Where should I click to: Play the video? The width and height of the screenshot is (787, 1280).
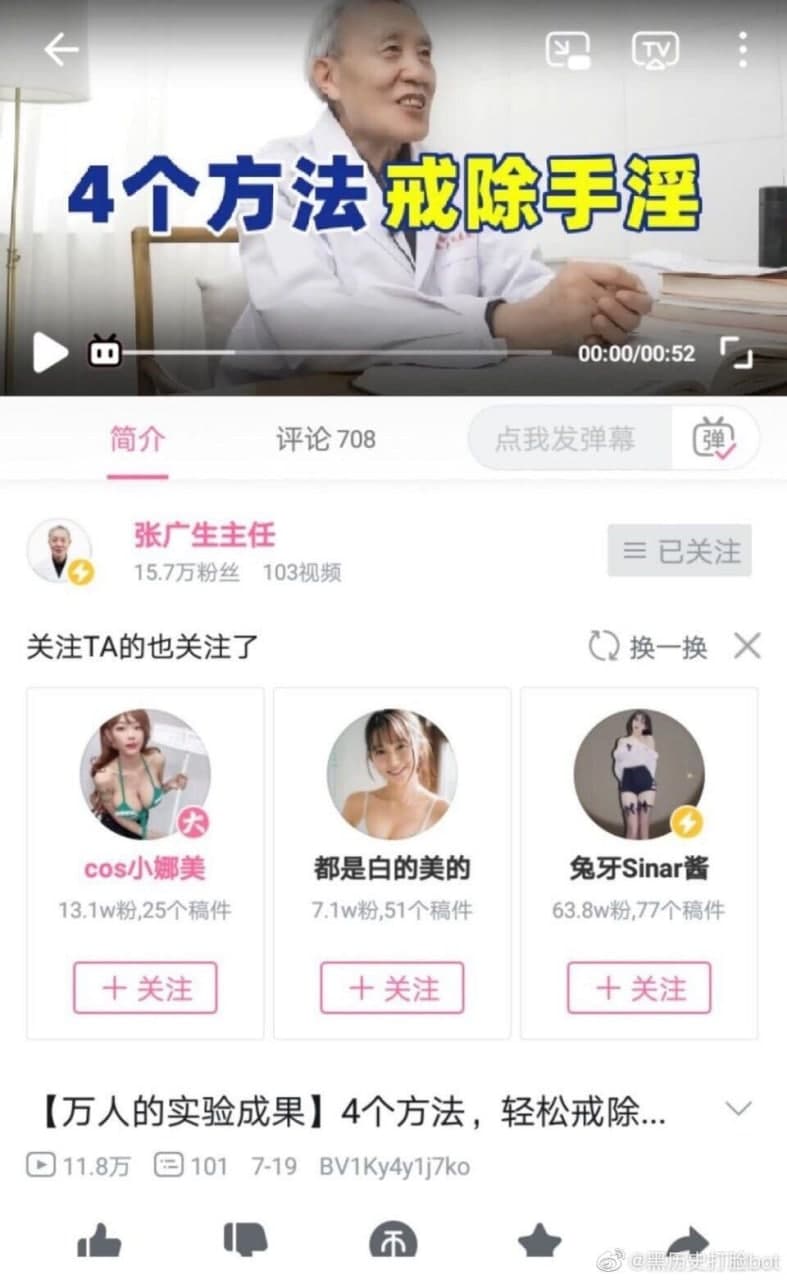click(49, 352)
